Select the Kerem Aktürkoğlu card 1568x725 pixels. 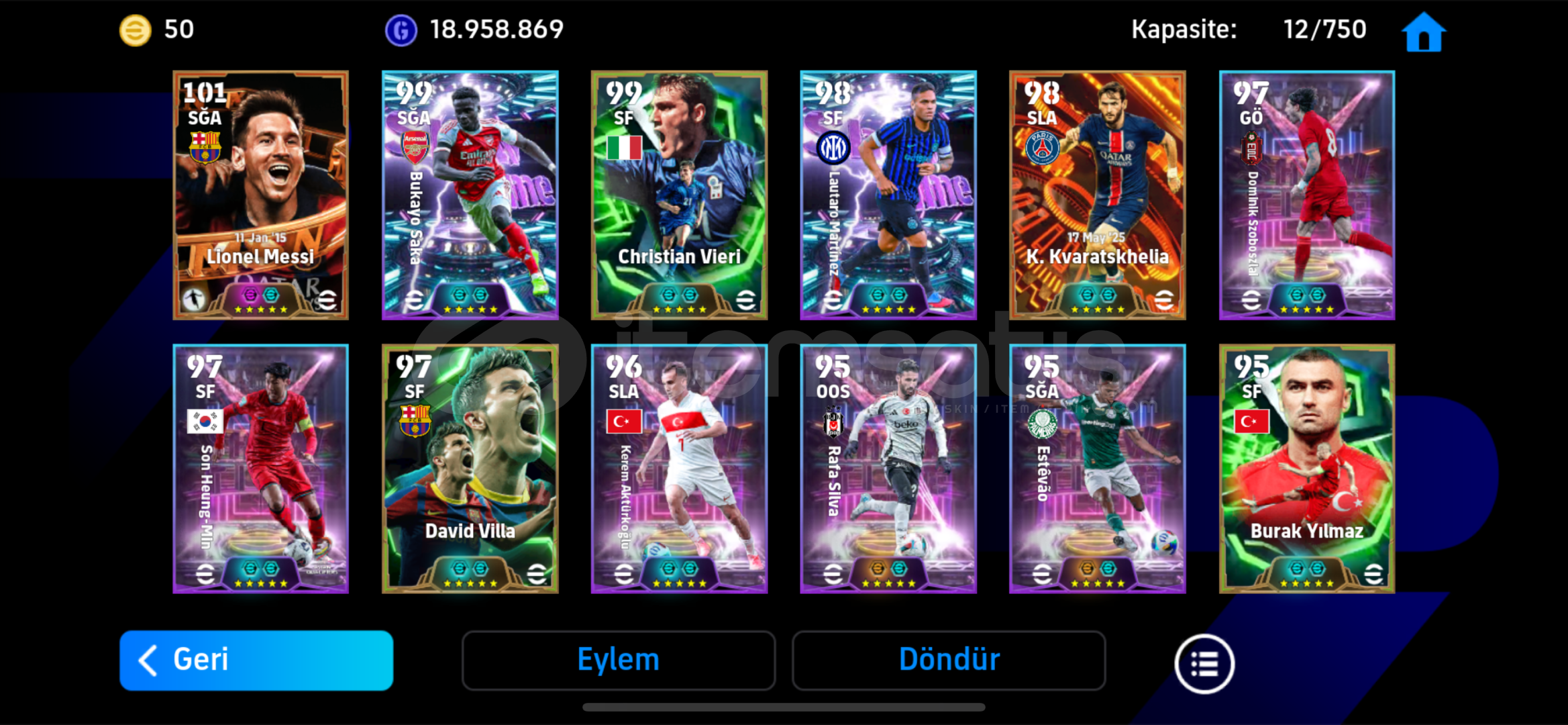point(679,469)
